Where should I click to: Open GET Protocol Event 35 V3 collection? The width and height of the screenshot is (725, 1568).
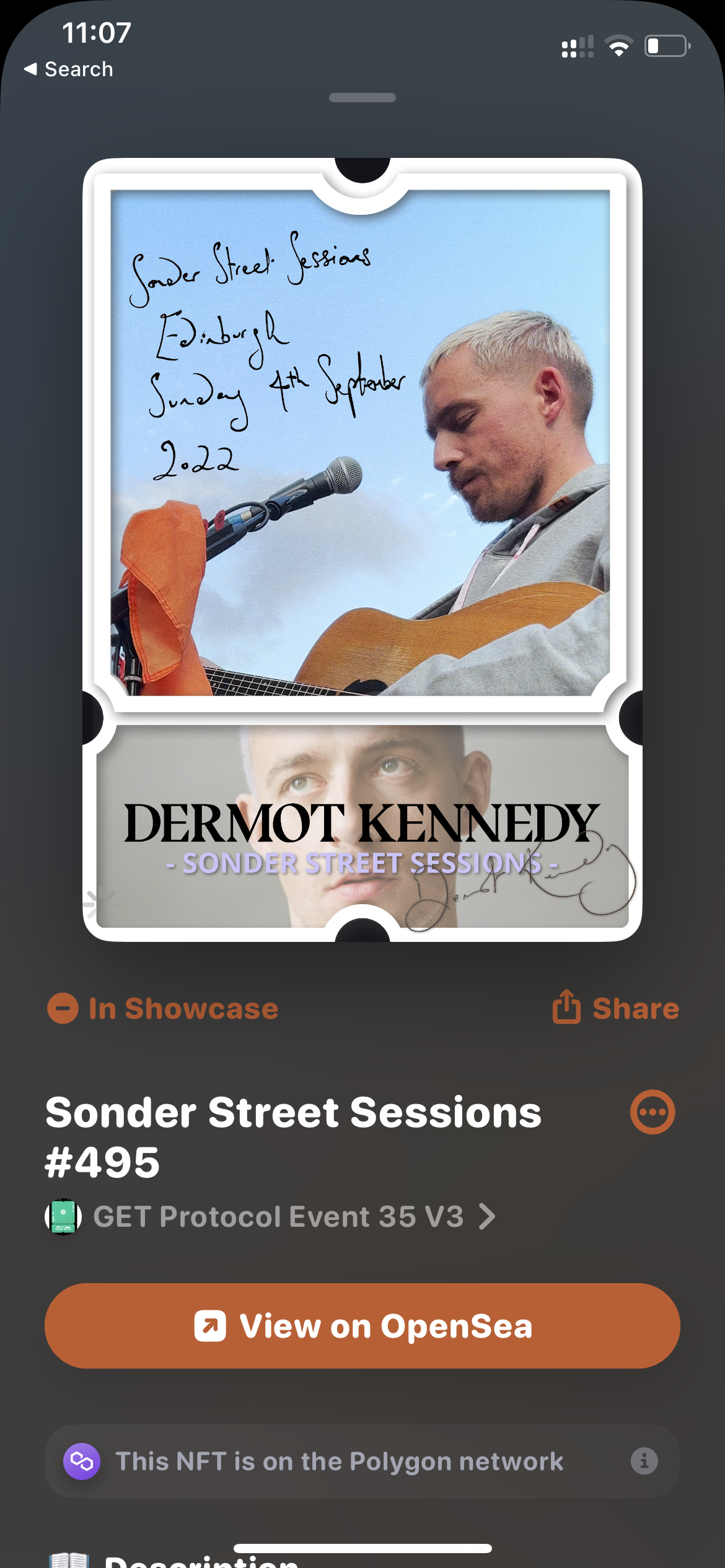click(x=270, y=1217)
